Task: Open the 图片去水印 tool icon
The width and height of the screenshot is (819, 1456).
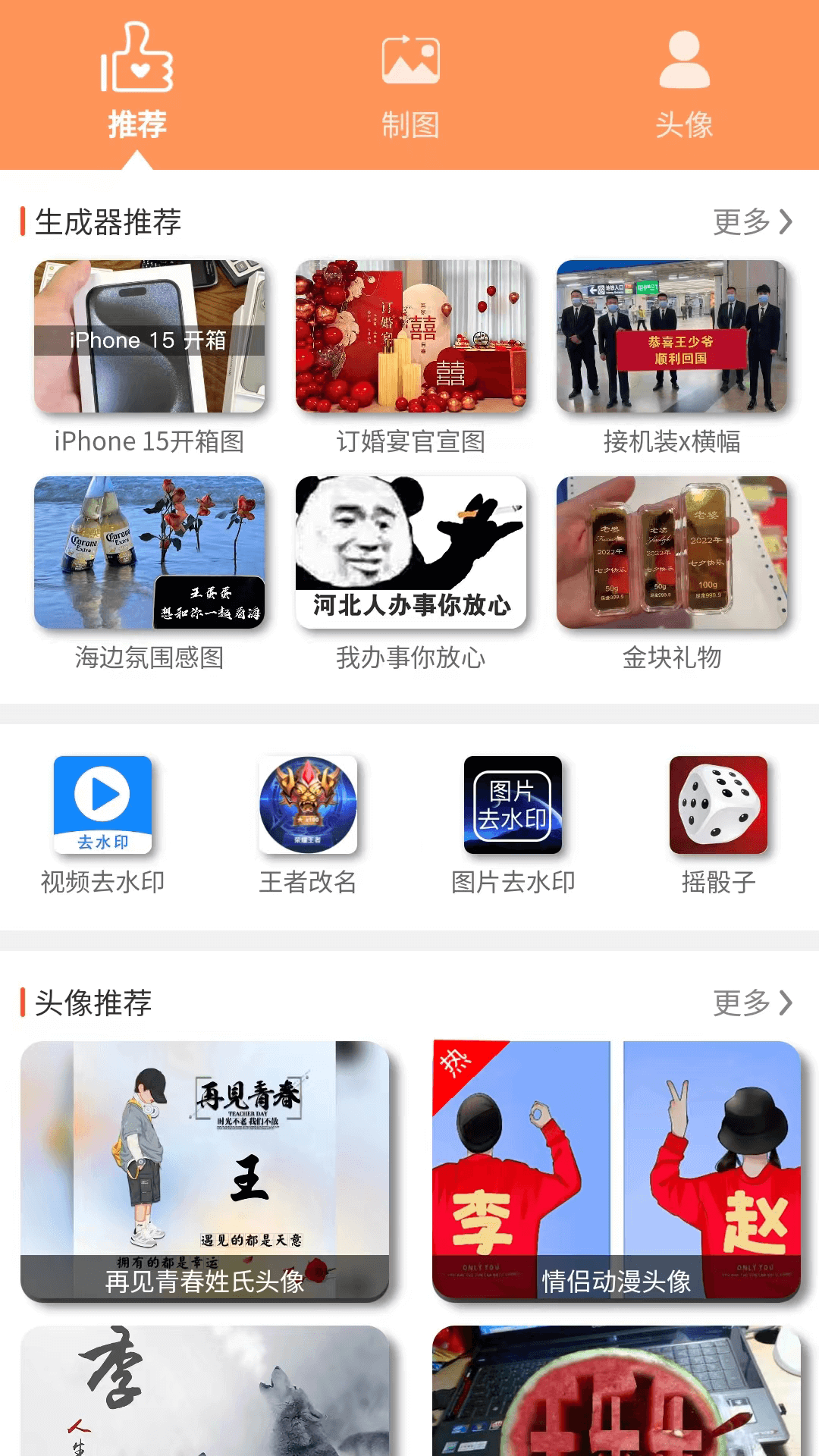Action: point(513,806)
